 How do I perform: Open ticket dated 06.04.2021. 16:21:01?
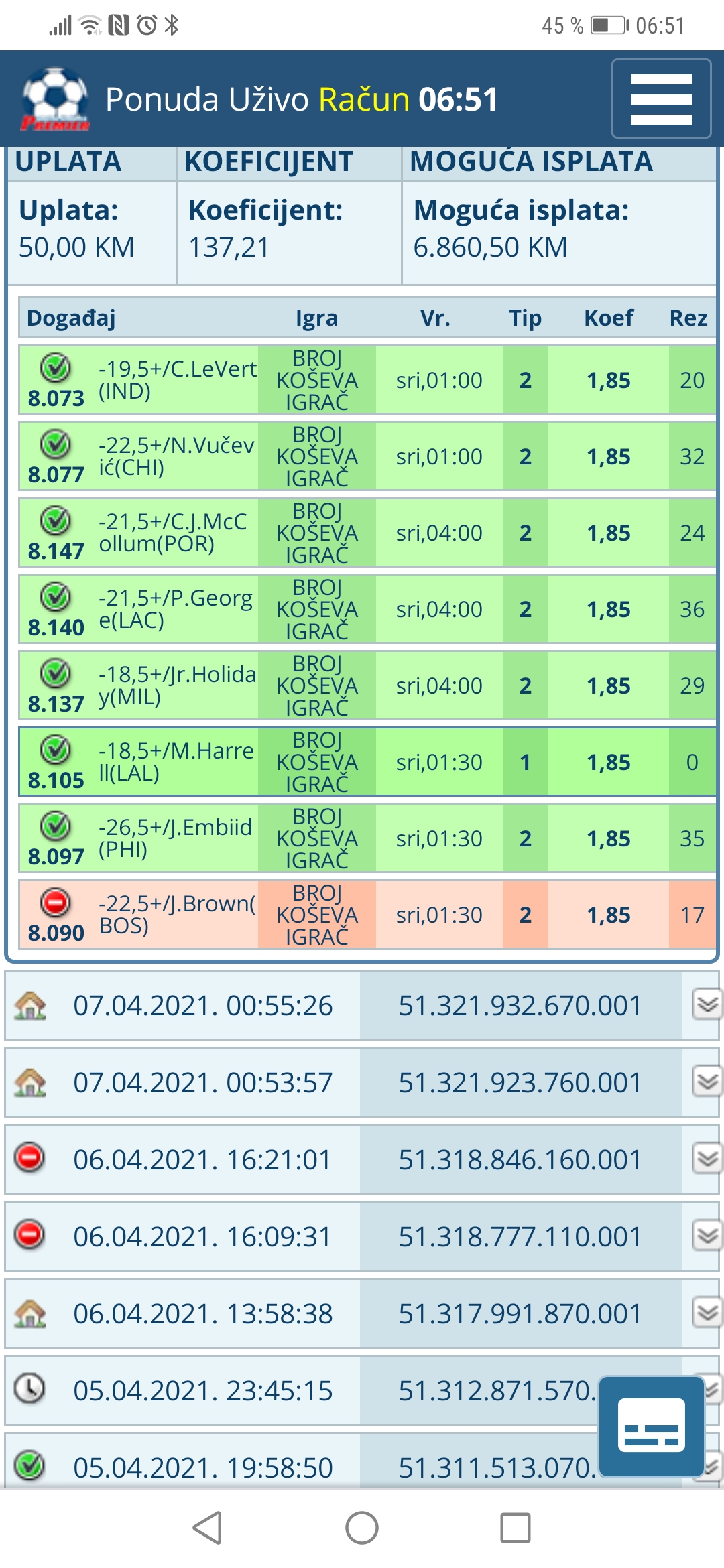[x=202, y=1160]
